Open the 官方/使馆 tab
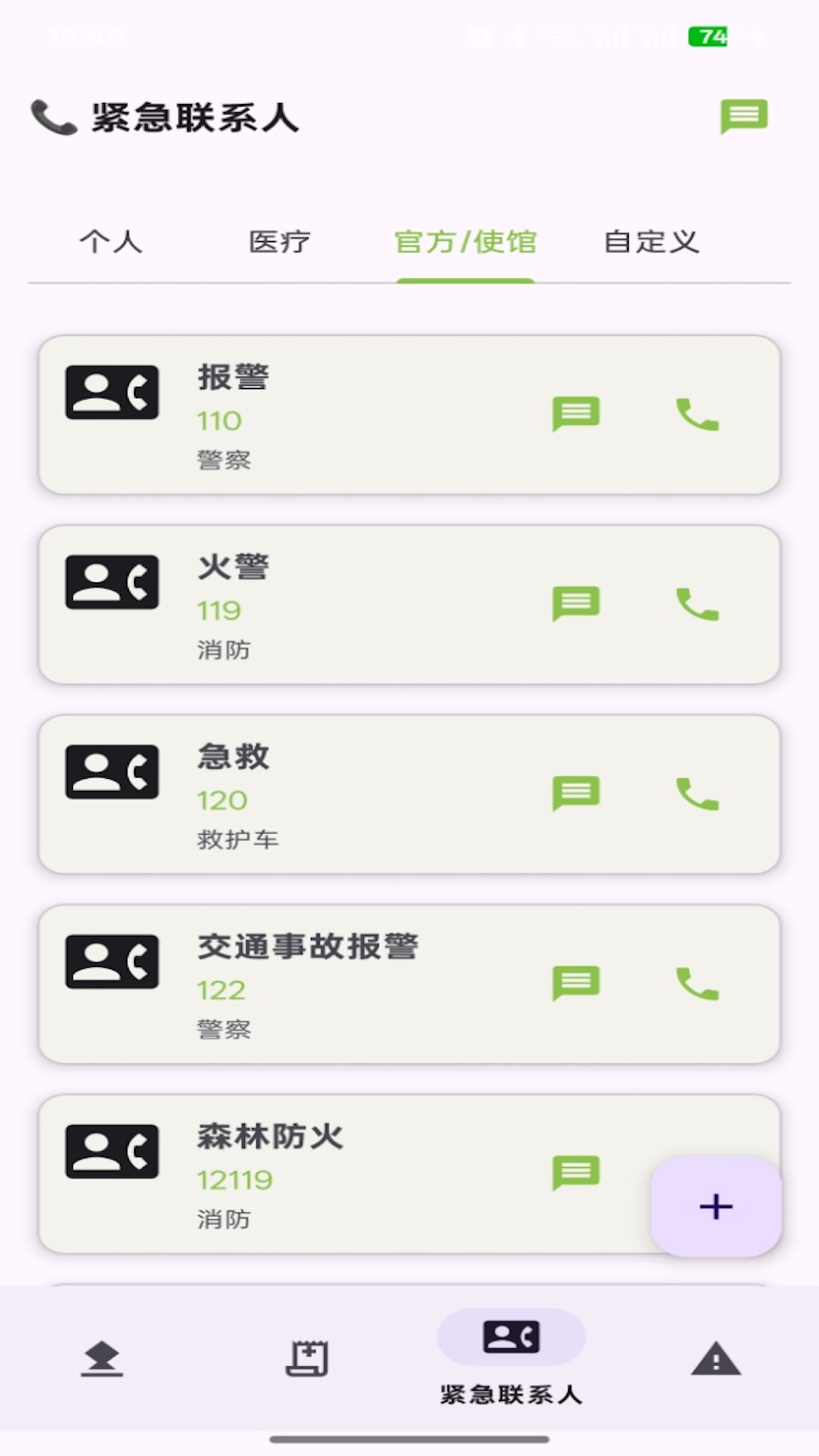819x1456 pixels. [466, 242]
